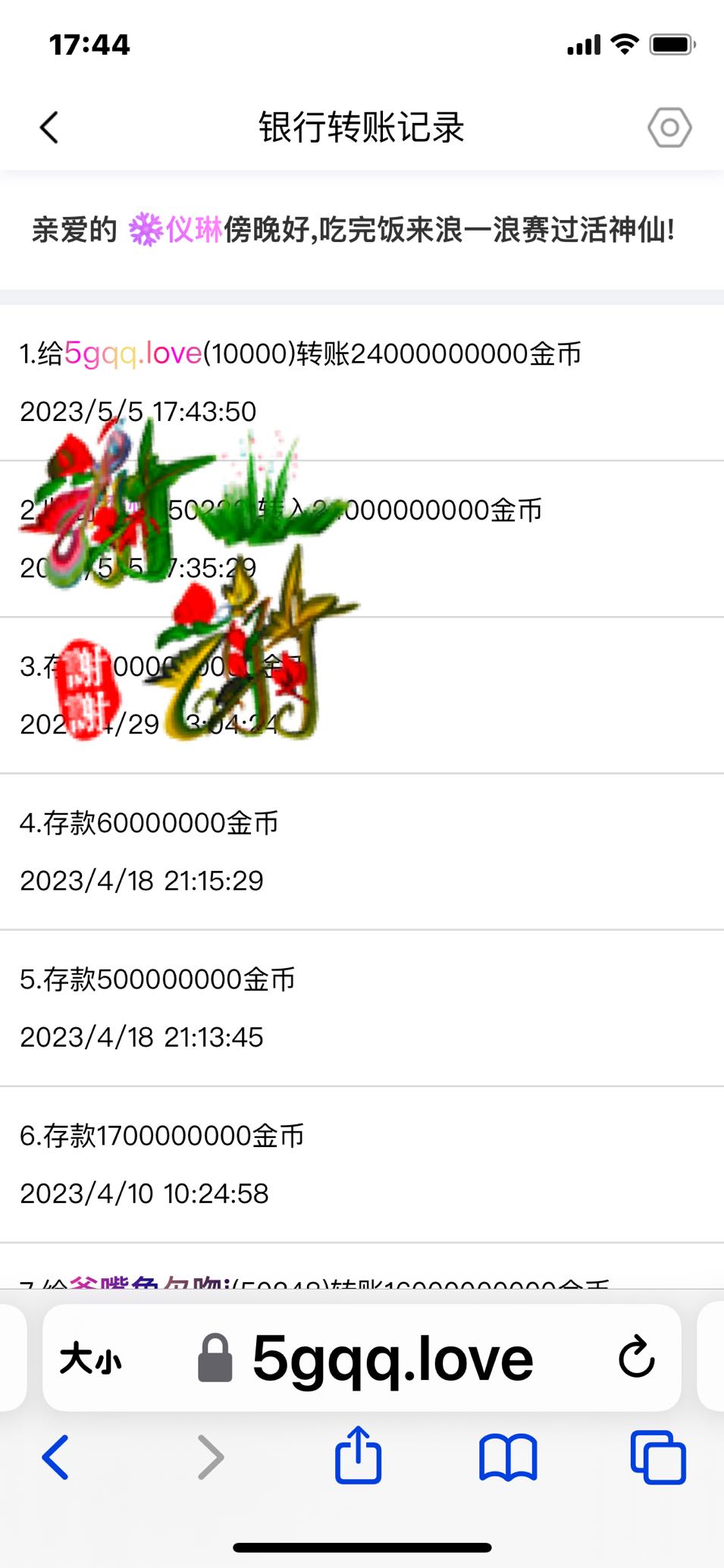Tap the Wi-Fi icon in the status bar

tap(622, 45)
